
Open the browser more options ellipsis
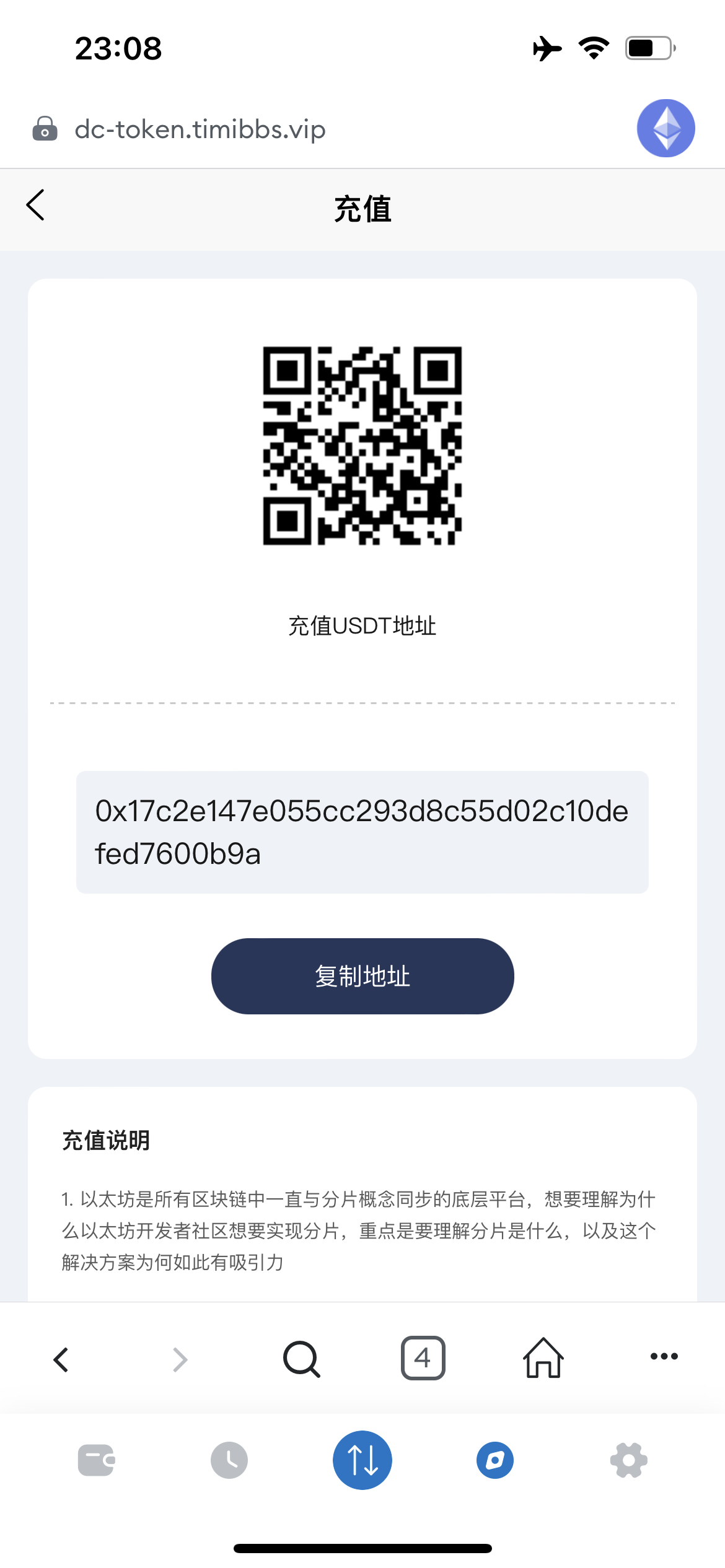663,1359
